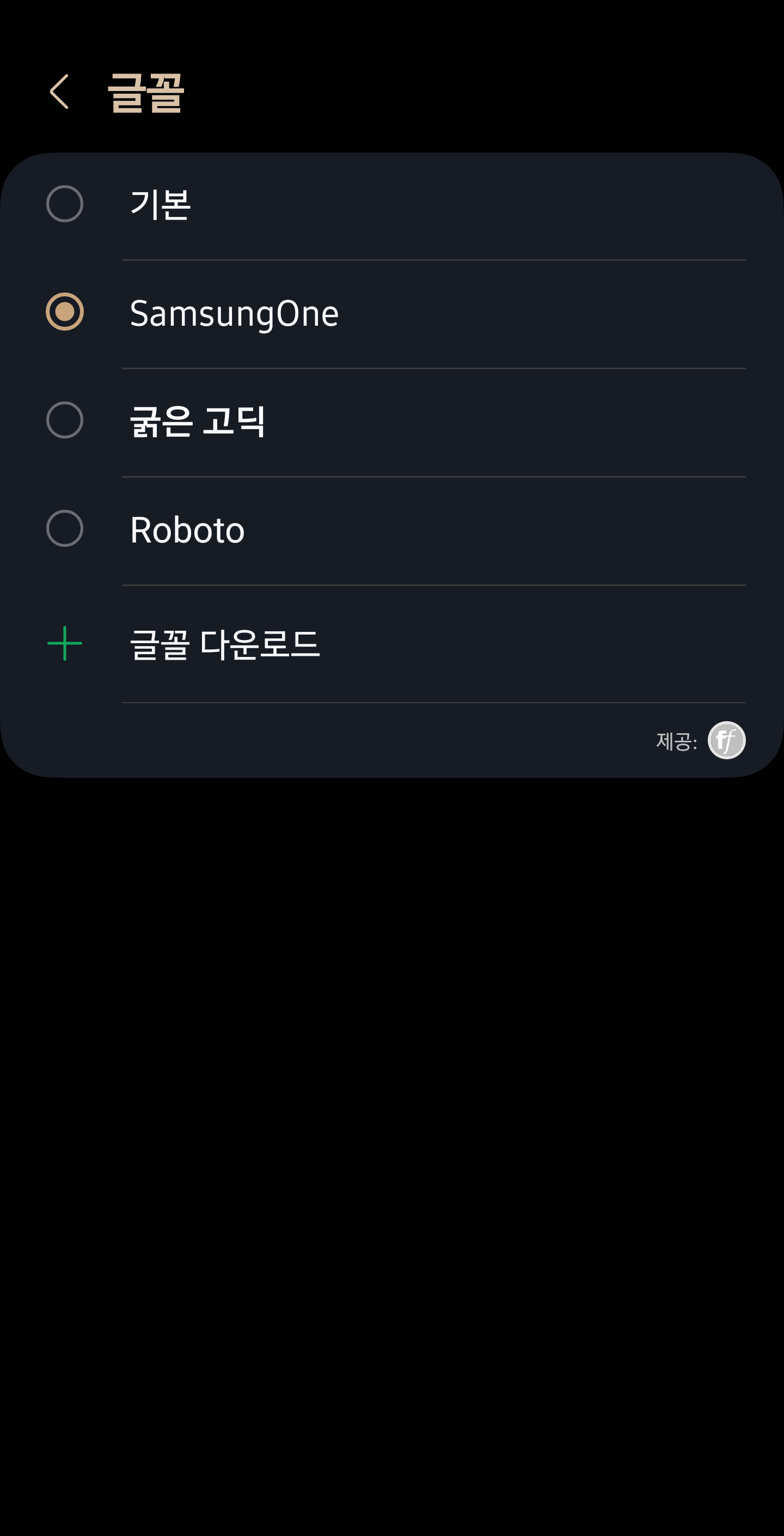This screenshot has width=784, height=1536.
Task: Choose the SamsungOne font
Action: (x=64, y=312)
